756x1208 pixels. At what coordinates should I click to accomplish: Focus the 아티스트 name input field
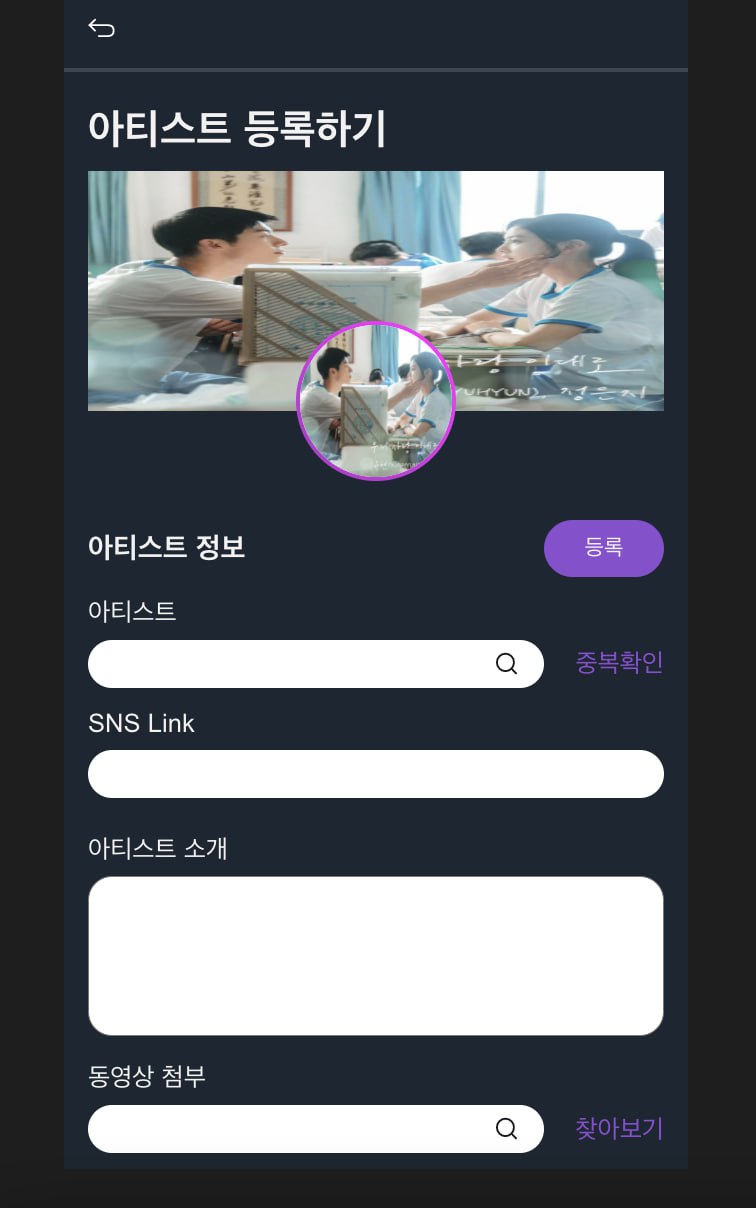(290, 664)
